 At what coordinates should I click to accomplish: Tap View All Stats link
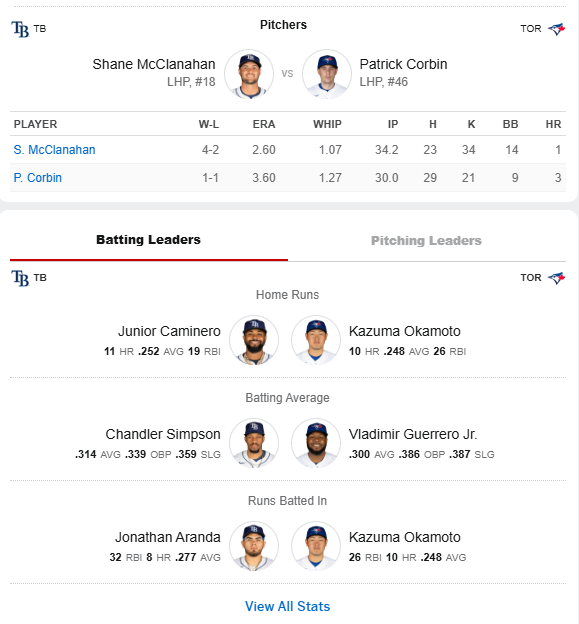pos(287,606)
